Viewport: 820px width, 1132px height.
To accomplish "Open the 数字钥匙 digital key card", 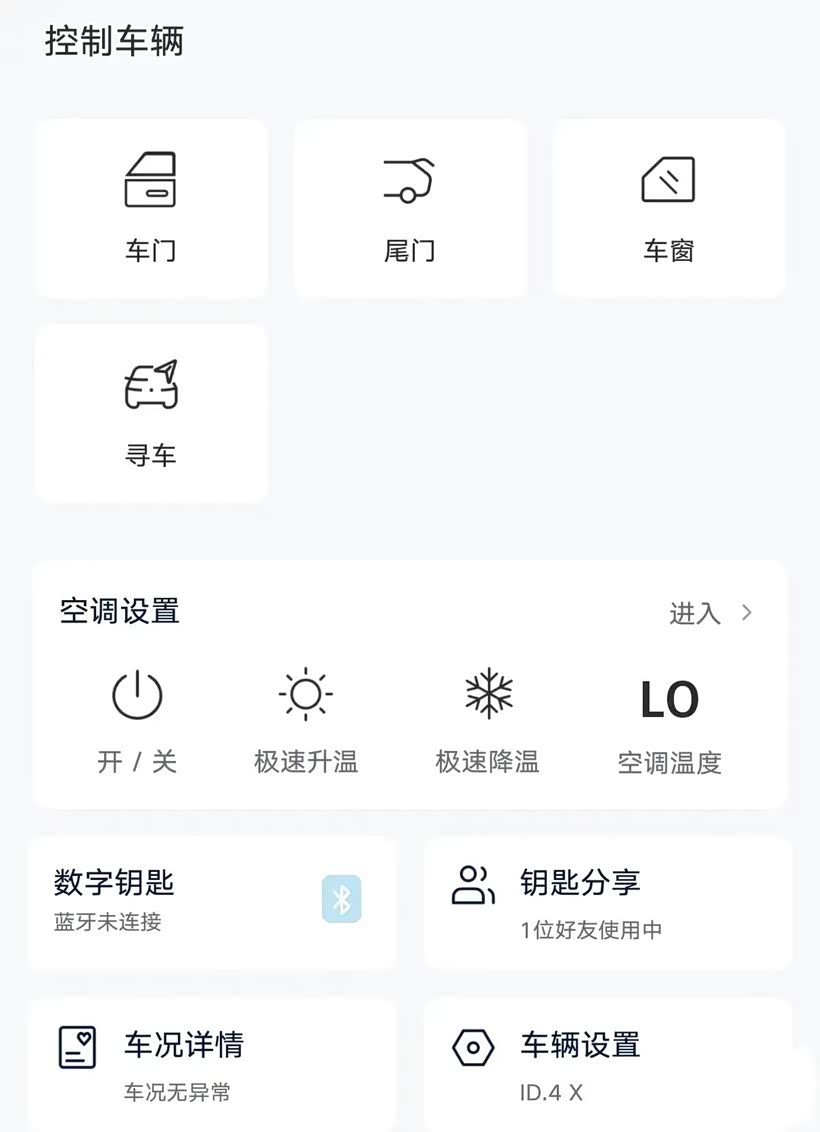I will [211, 902].
